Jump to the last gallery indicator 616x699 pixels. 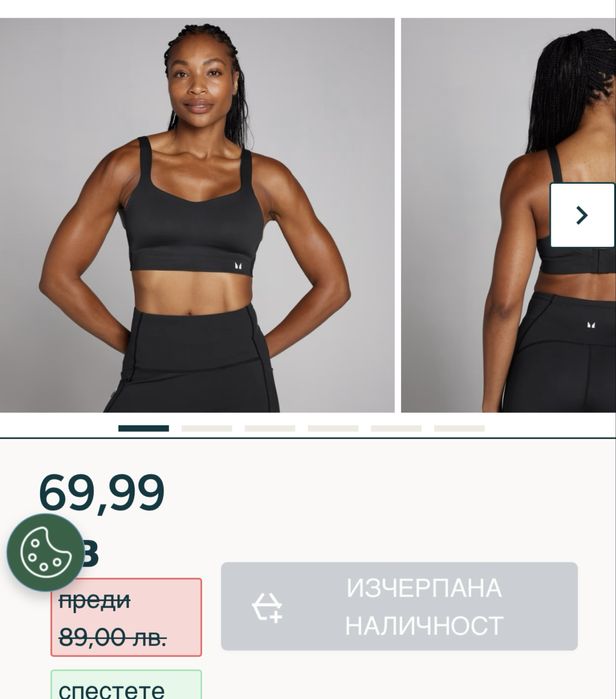click(x=459, y=428)
